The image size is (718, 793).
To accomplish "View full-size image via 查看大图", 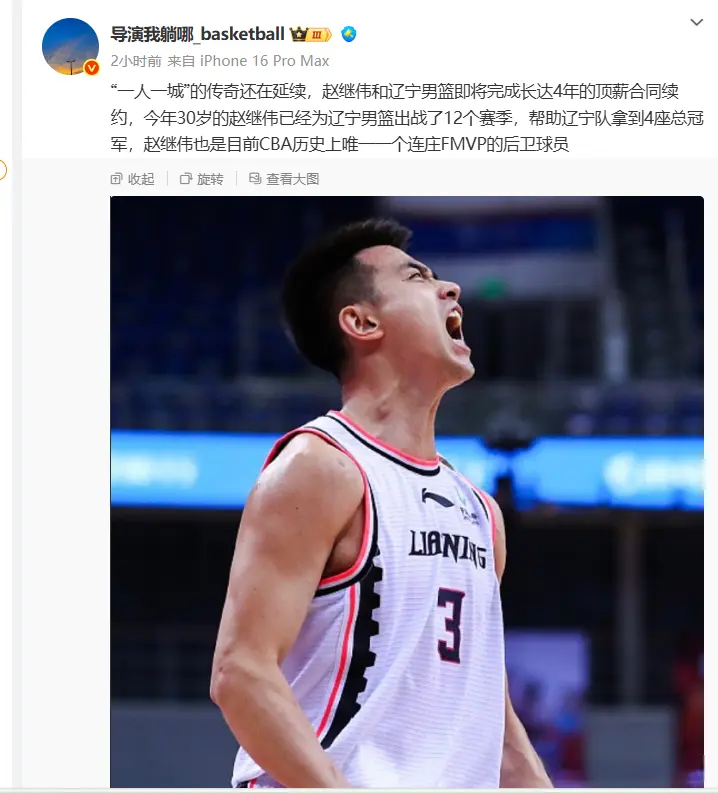I will (x=284, y=179).
